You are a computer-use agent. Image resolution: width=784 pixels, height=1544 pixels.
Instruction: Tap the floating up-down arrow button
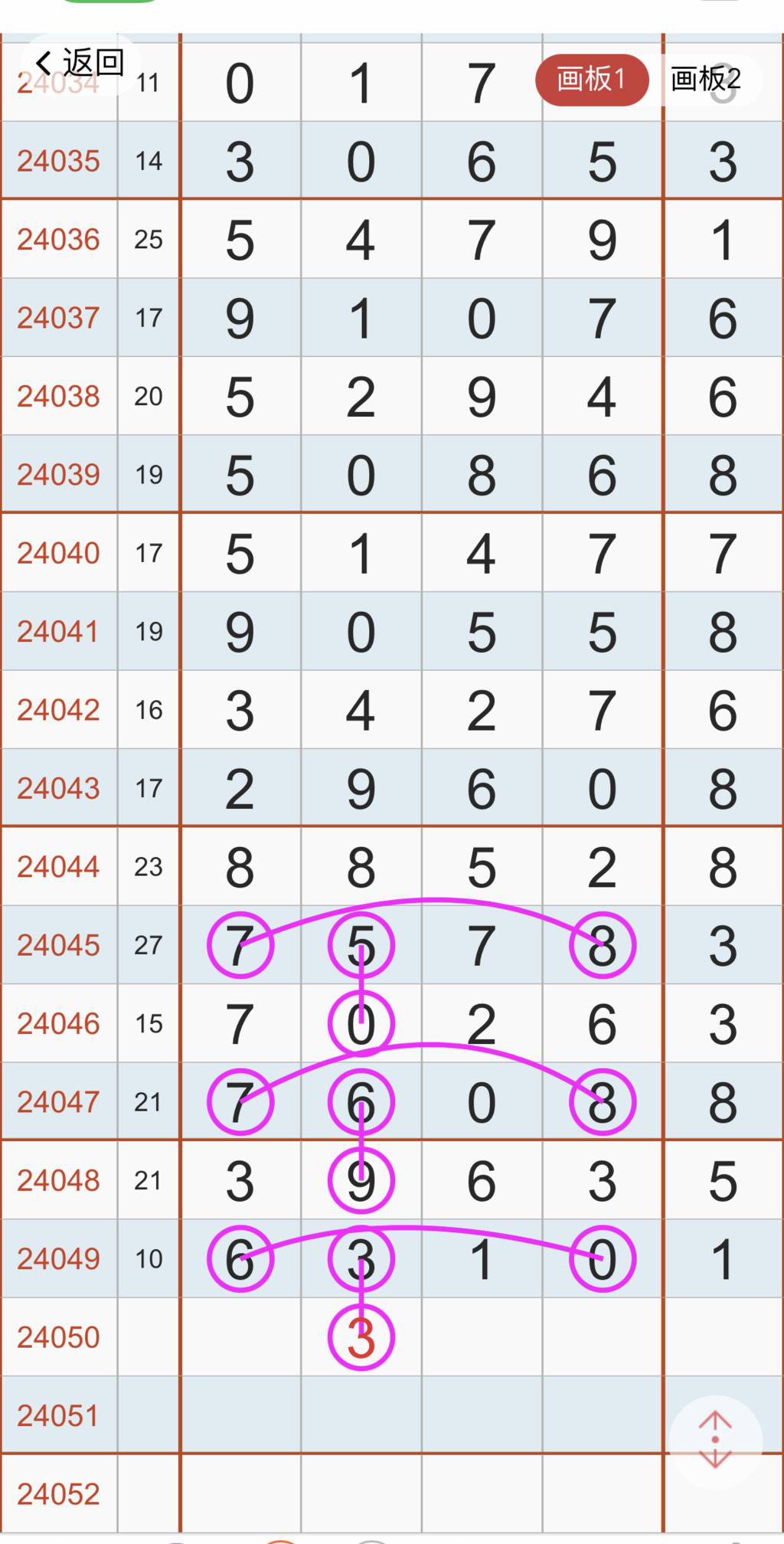(x=715, y=1441)
